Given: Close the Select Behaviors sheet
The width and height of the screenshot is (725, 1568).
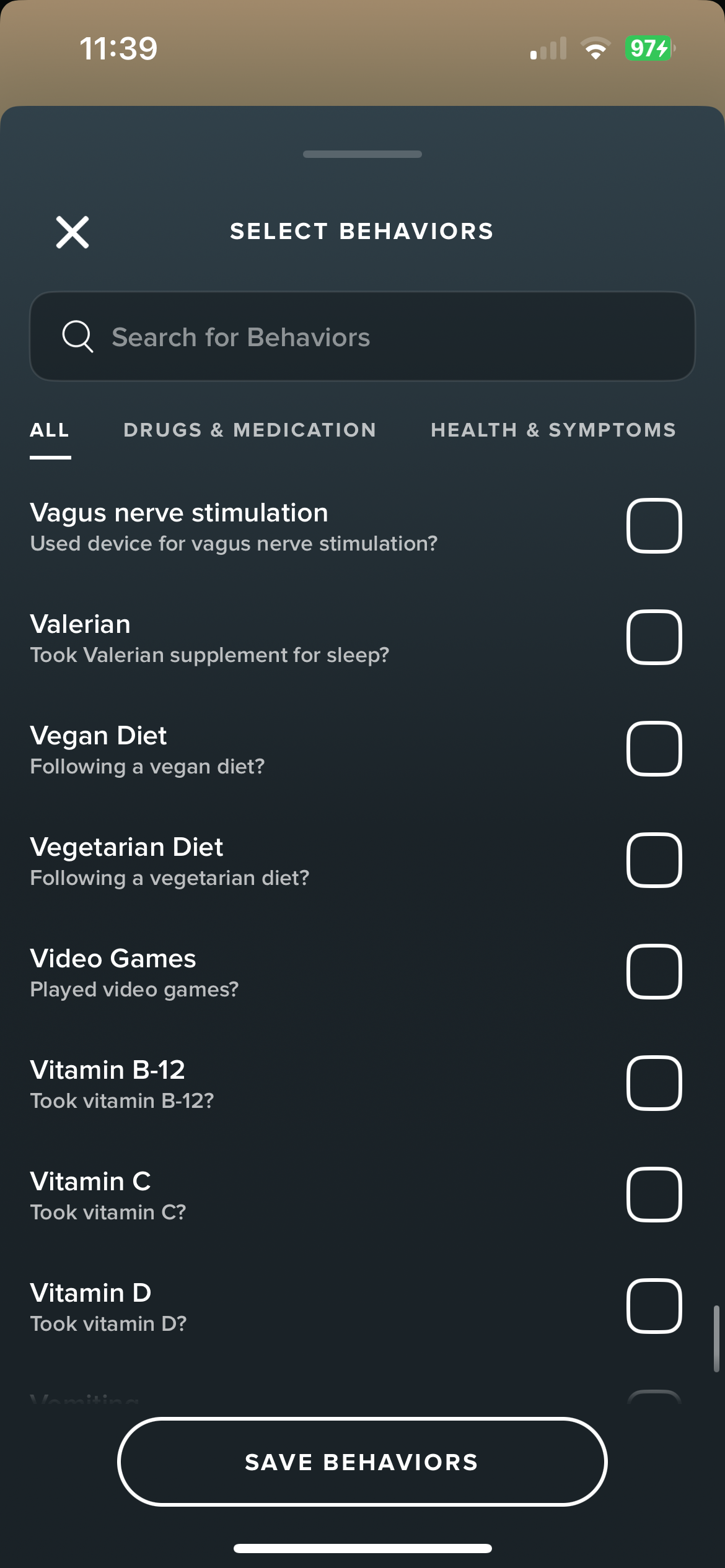Looking at the screenshot, I should click(72, 232).
